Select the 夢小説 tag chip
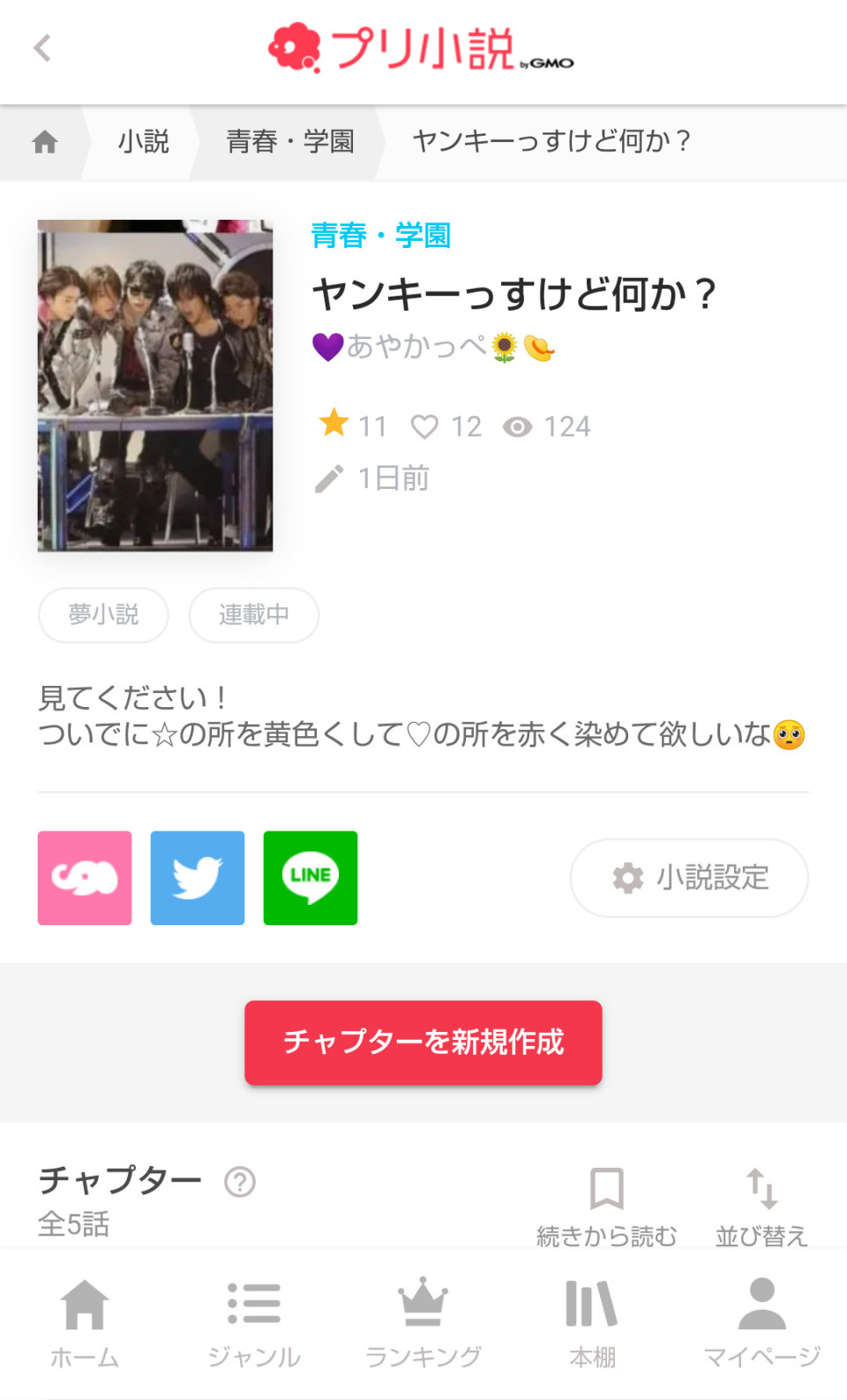Image resolution: width=847 pixels, height=1400 pixels. click(x=103, y=614)
